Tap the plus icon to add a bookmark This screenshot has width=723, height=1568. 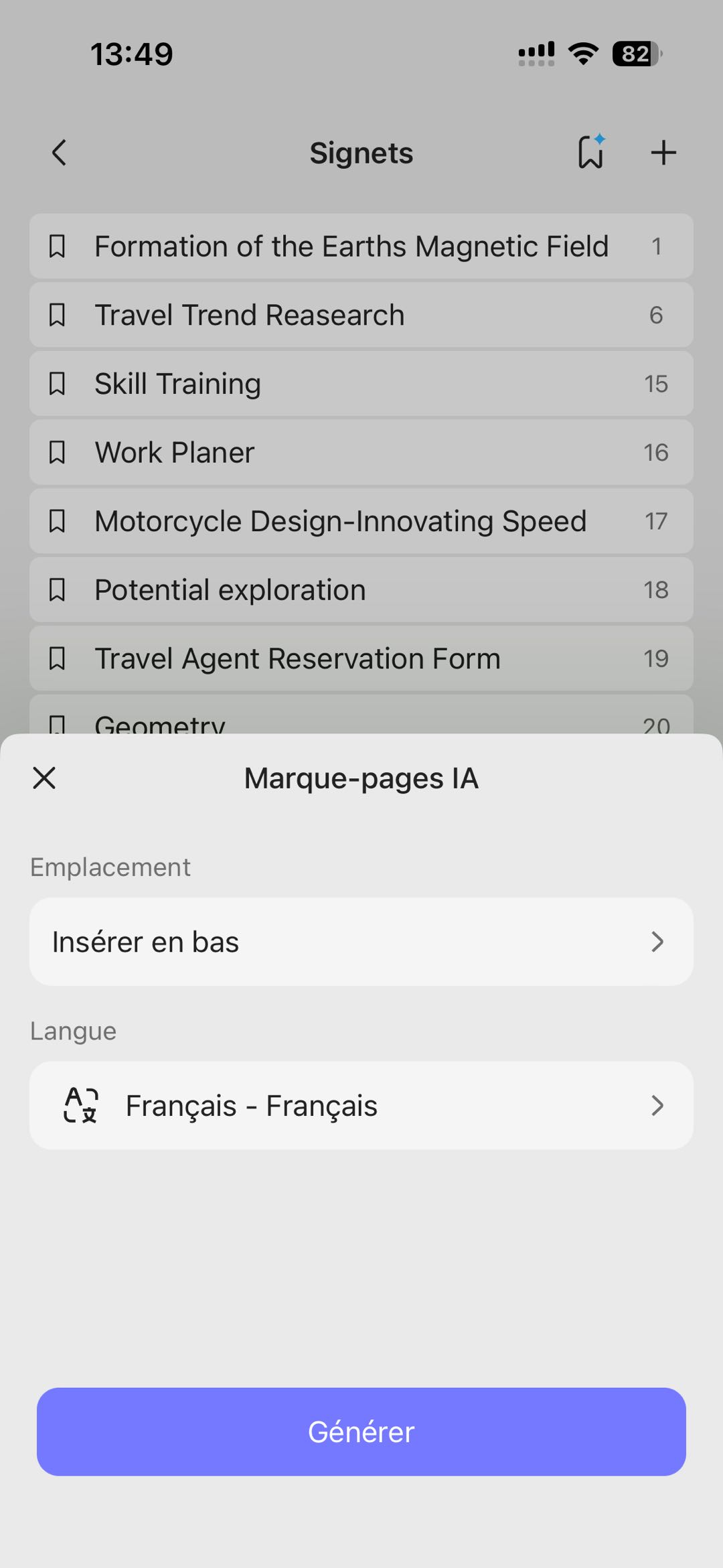[x=663, y=152]
